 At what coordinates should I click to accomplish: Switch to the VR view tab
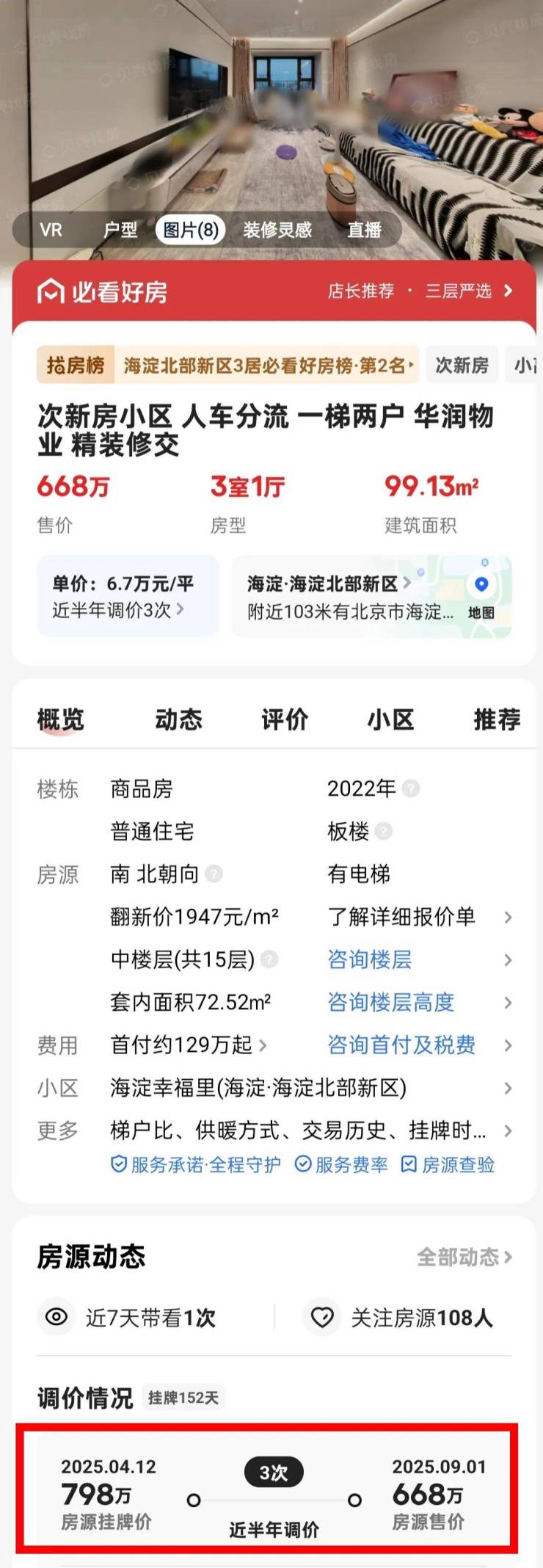coord(51,230)
